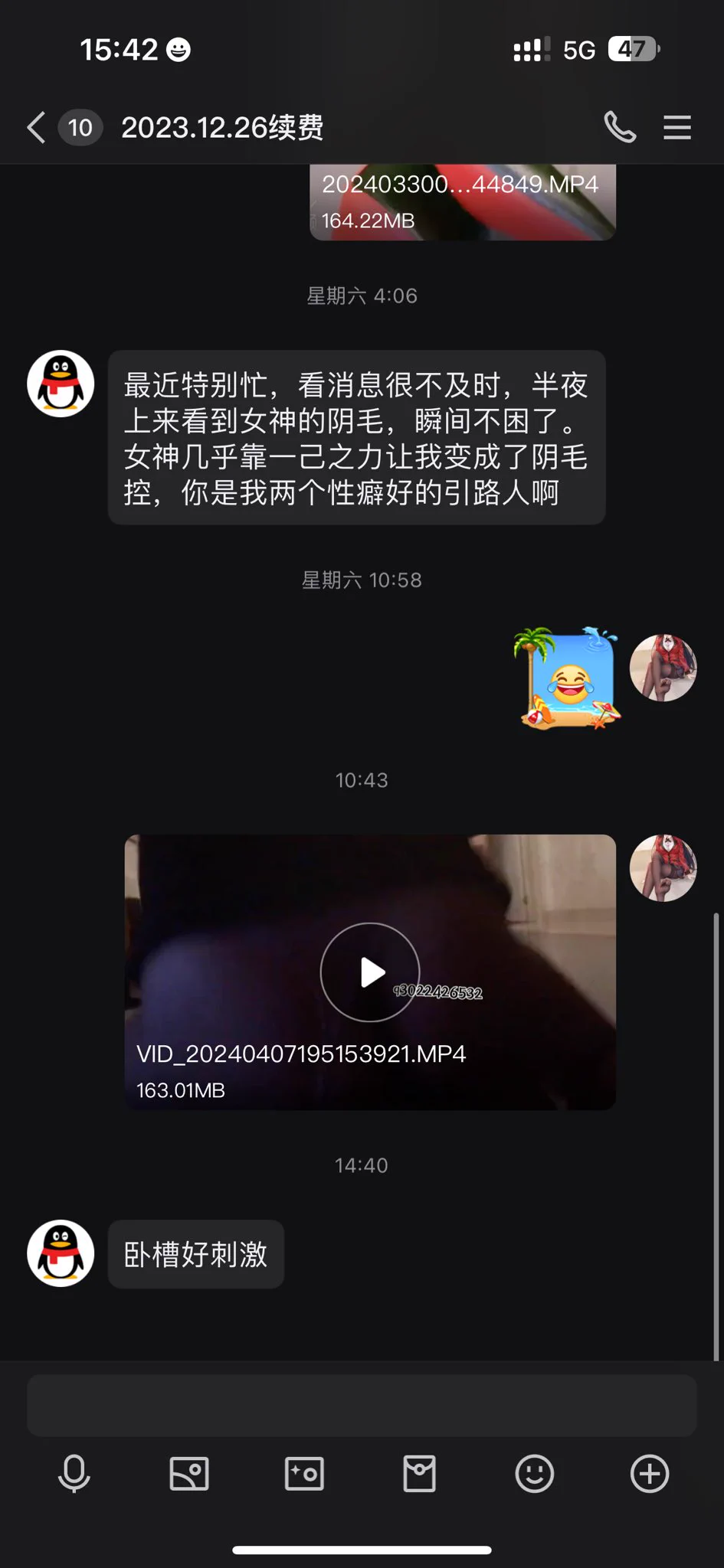
Task: Open the red packet option
Action: 419,1474
